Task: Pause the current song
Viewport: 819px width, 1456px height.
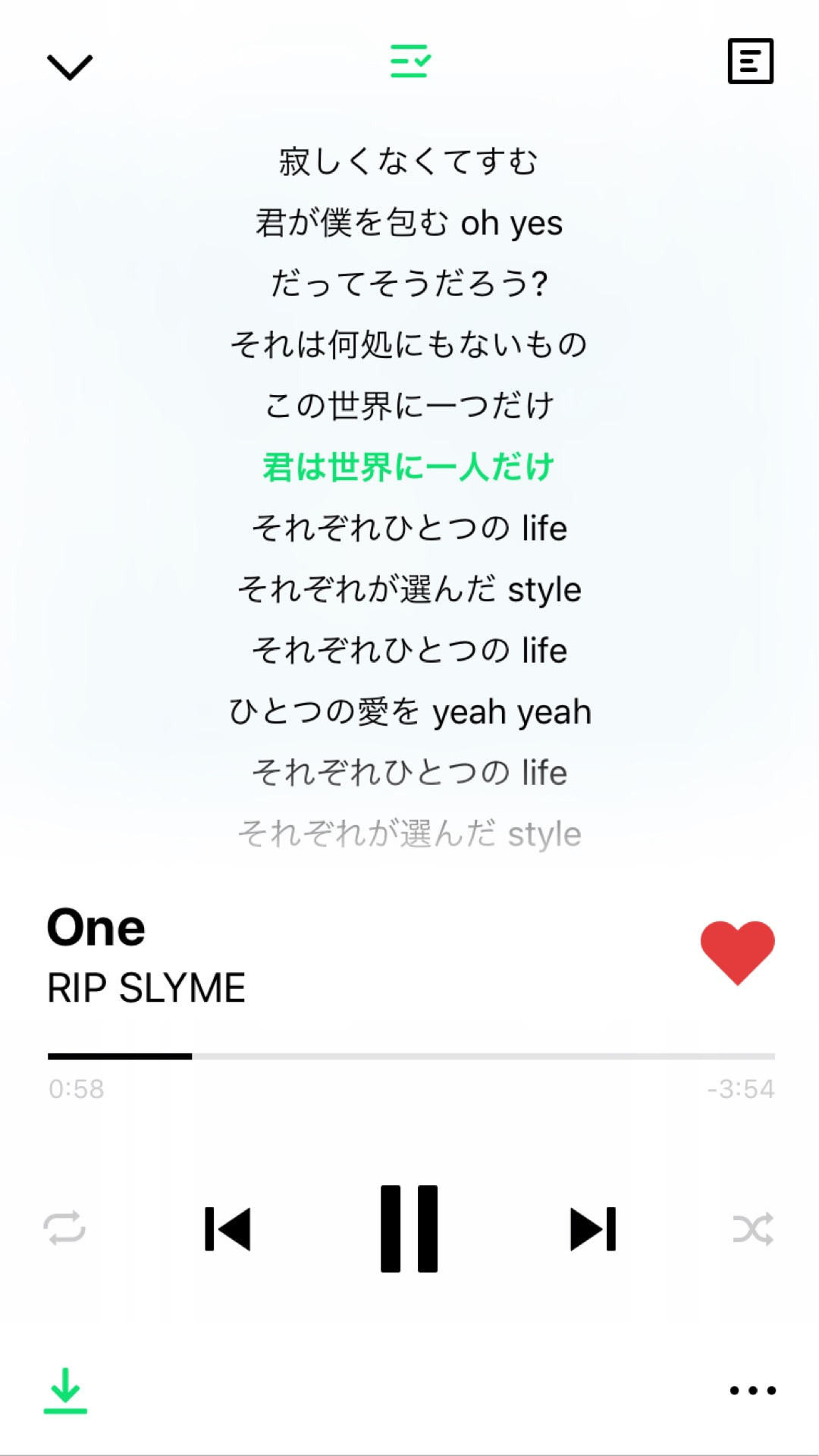Action: click(x=409, y=1228)
